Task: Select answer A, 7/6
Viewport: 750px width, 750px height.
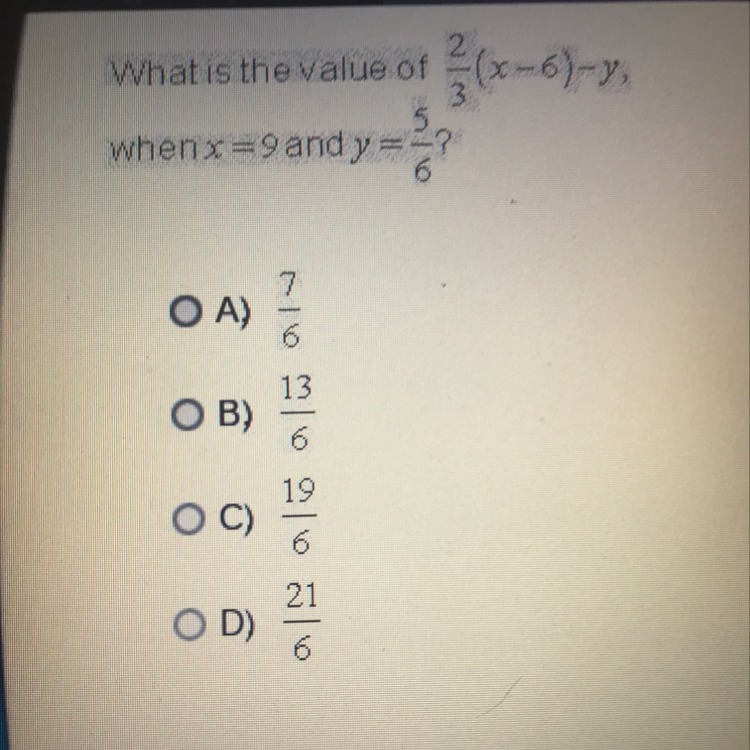Action: click(x=183, y=313)
